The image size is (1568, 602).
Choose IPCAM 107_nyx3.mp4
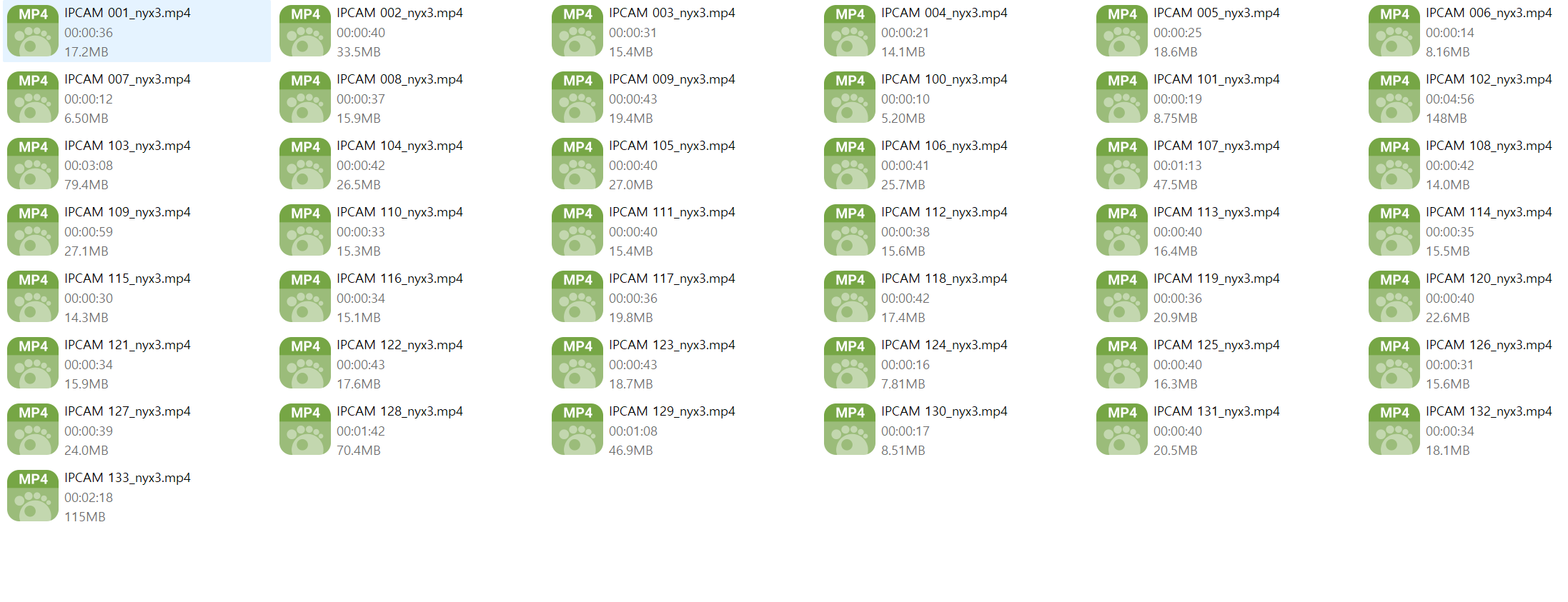coord(1216,146)
